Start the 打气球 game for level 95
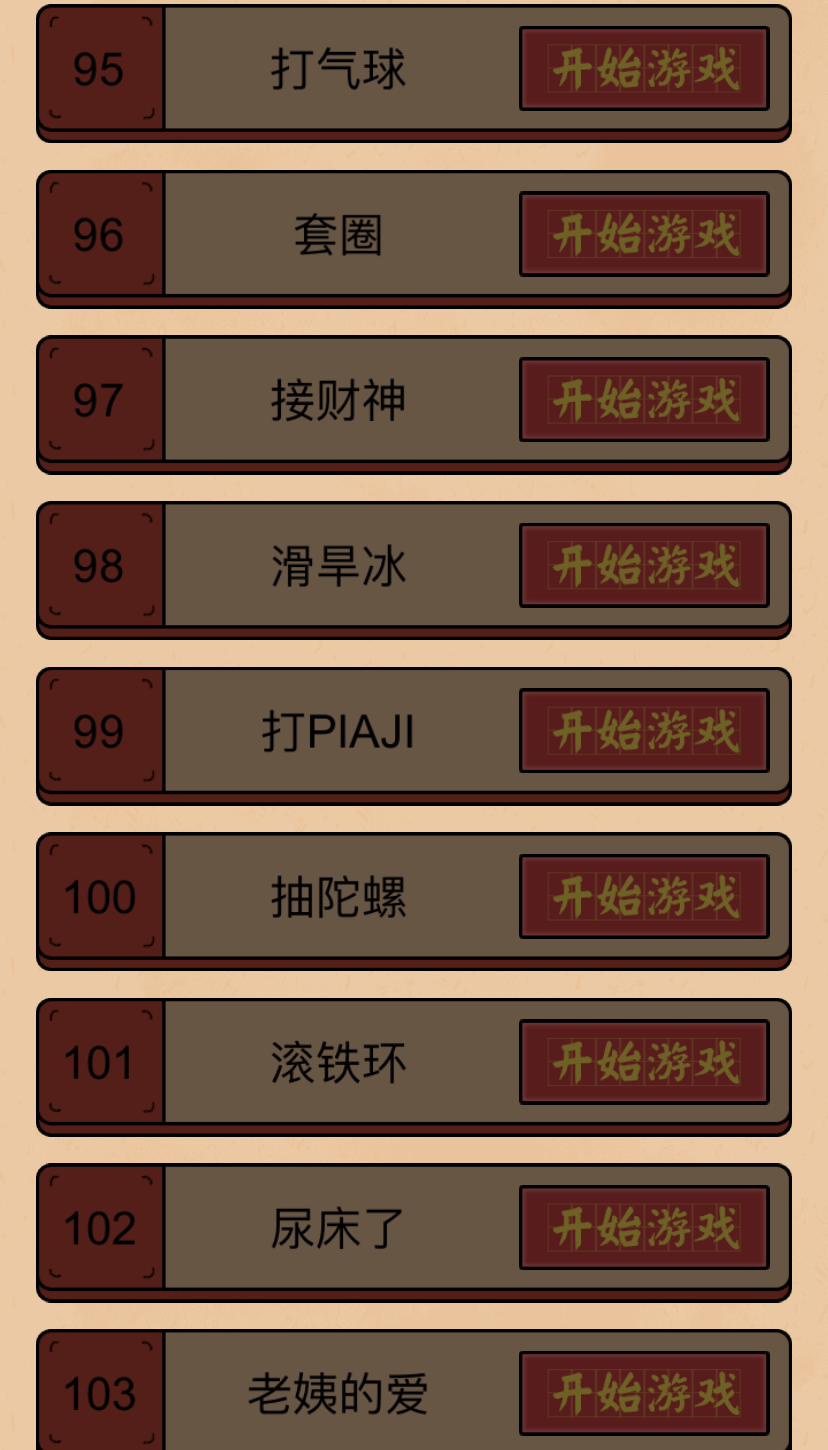Viewport: 828px width, 1450px height. click(x=643, y=68)
